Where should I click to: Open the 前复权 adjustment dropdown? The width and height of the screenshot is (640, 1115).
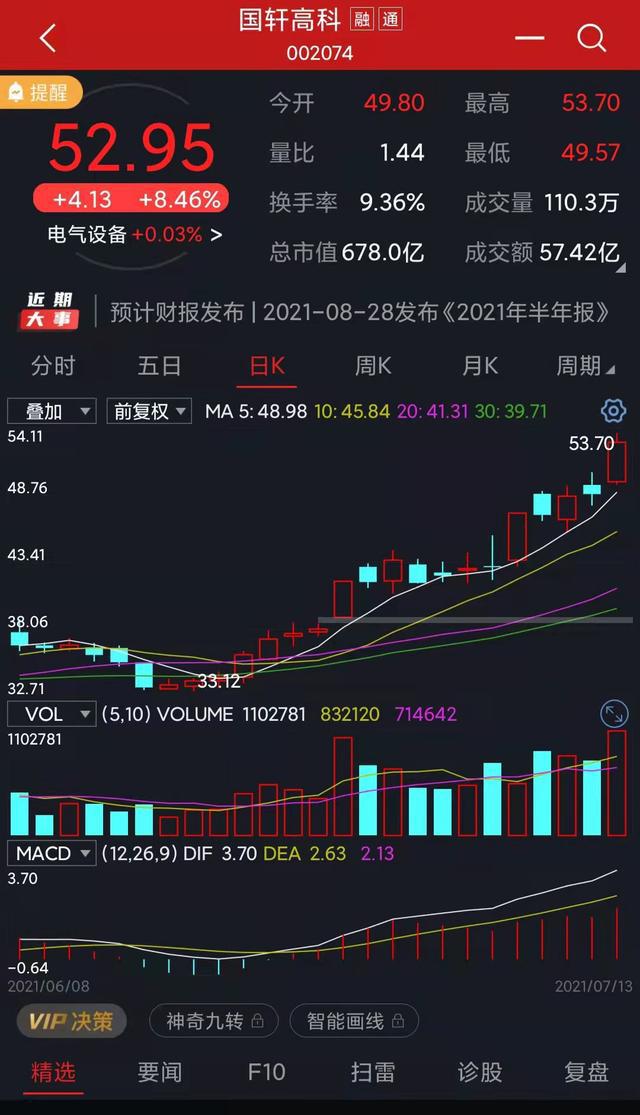point(149,411)
